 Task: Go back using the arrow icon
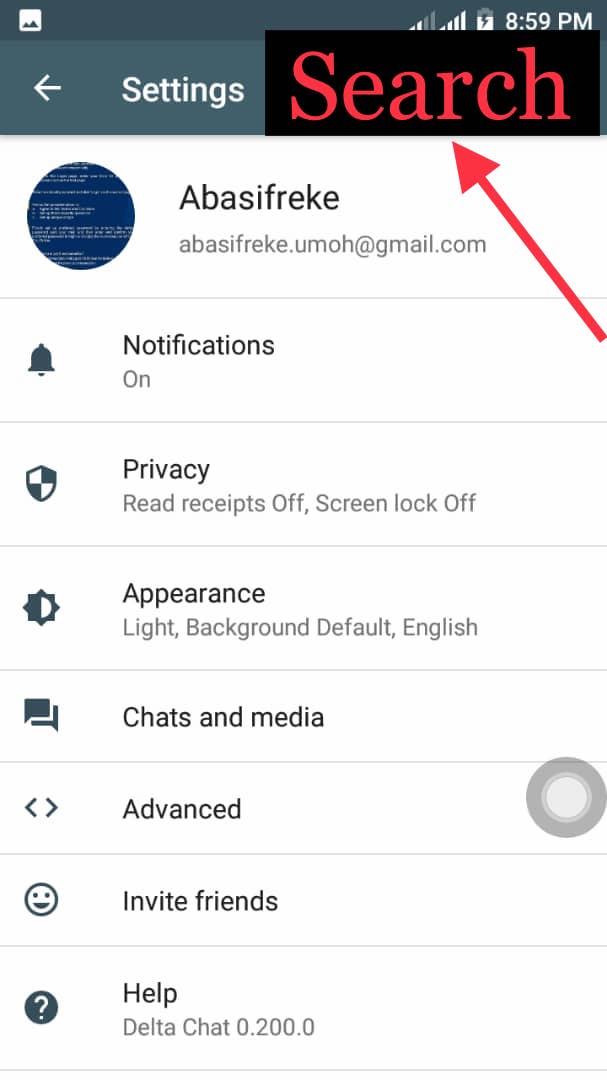click(x=47, y=88)
